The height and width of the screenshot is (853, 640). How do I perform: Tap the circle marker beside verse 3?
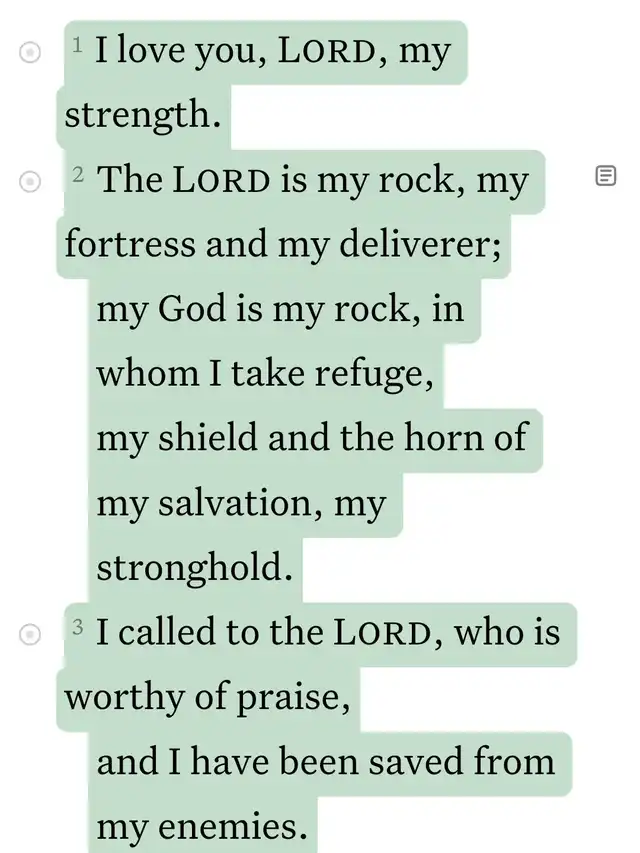pyautogui.click(x=30, y=634)
